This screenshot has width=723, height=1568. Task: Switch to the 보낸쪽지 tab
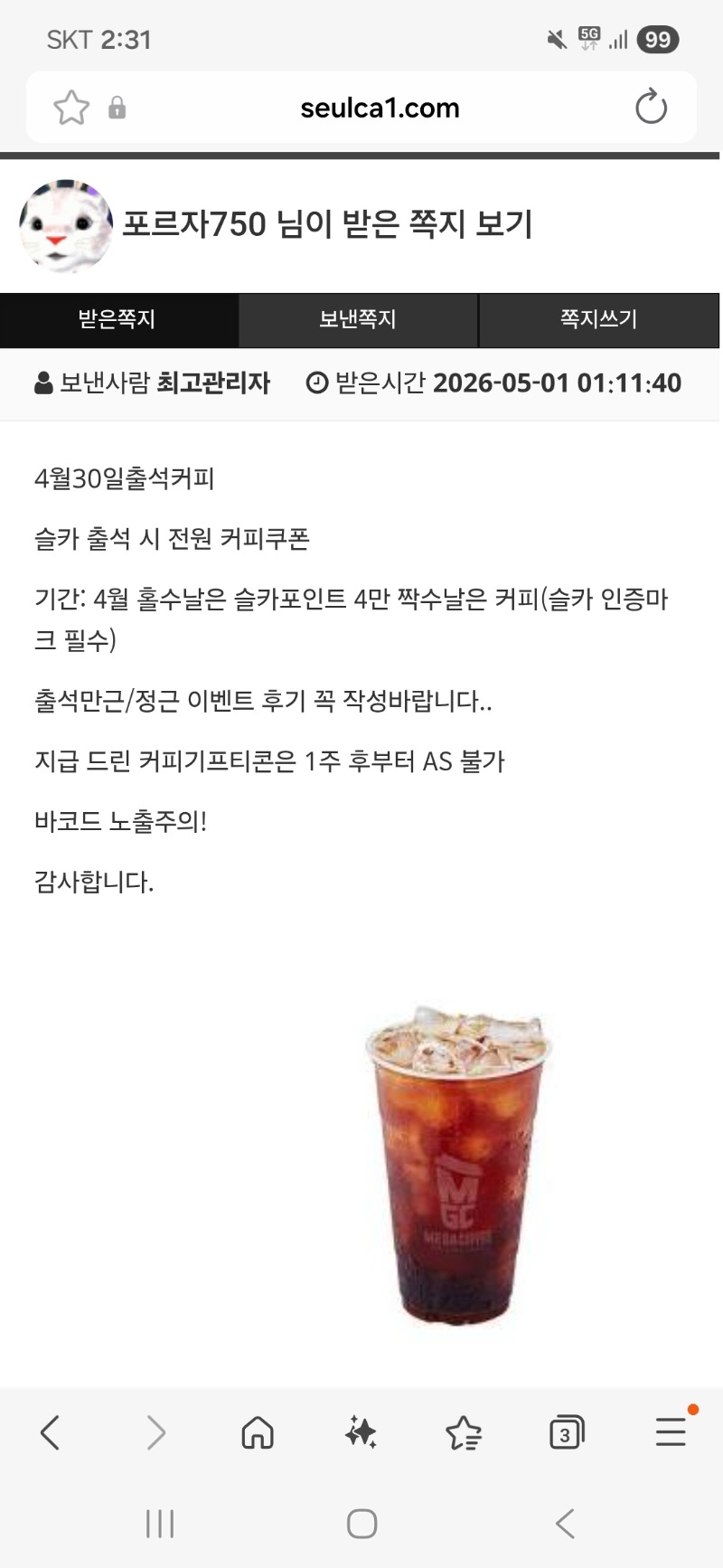[x=358, y=319]
